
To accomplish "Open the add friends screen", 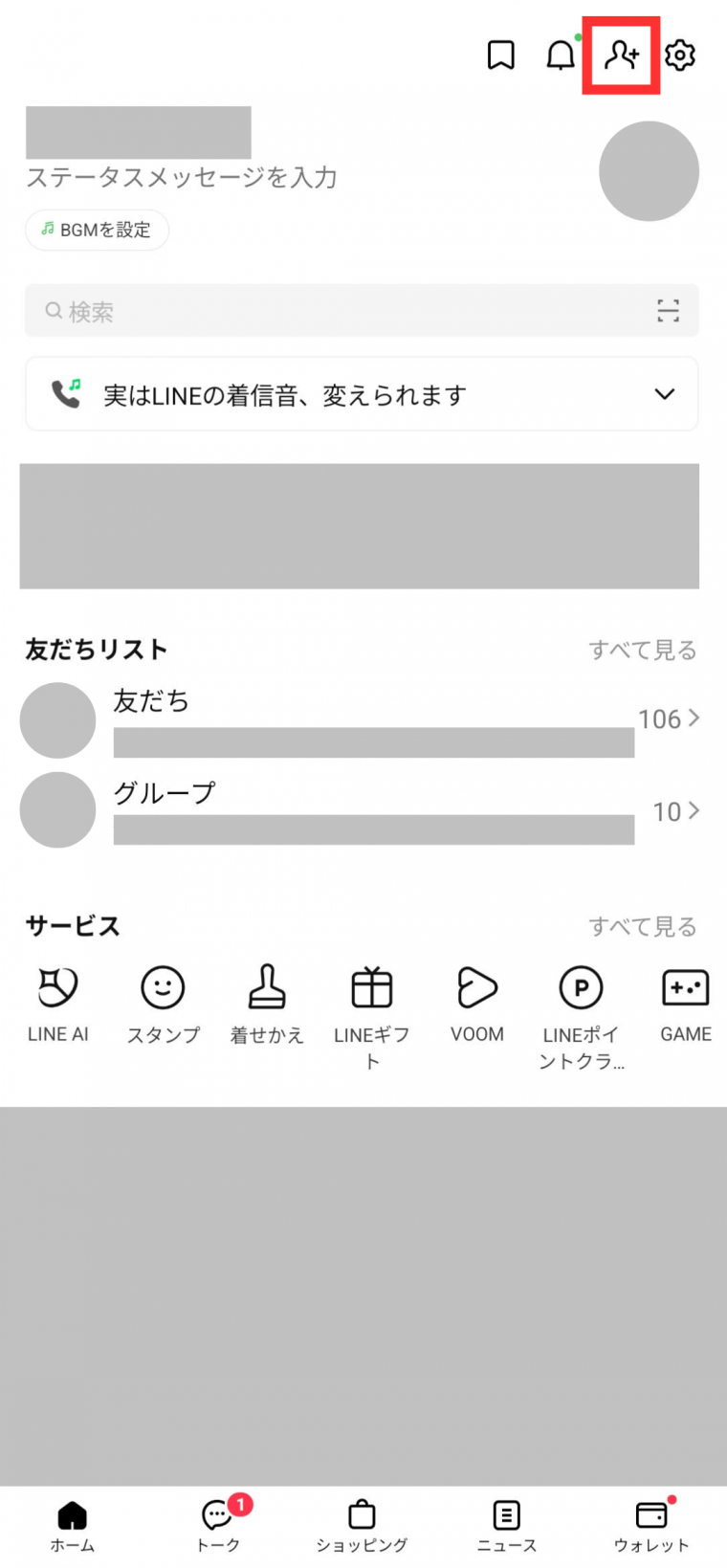I will click(x=621, y=55).
